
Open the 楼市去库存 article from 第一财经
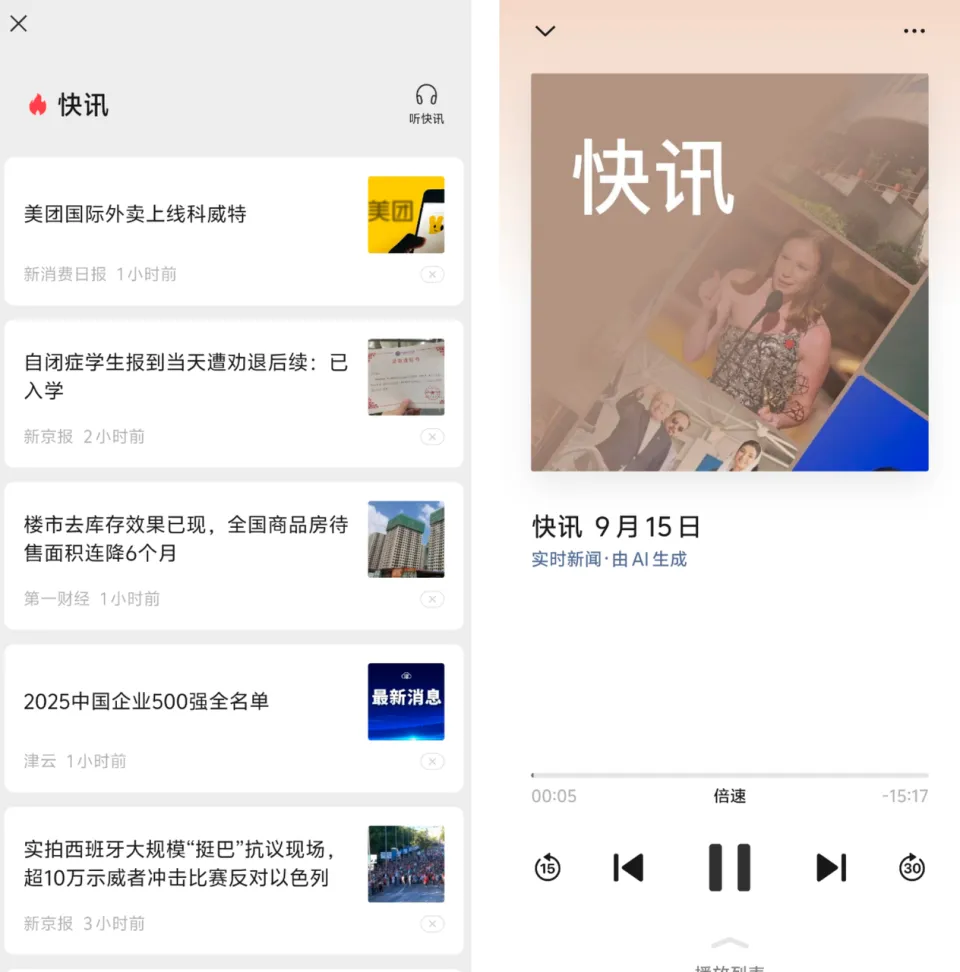pos(185,539)
